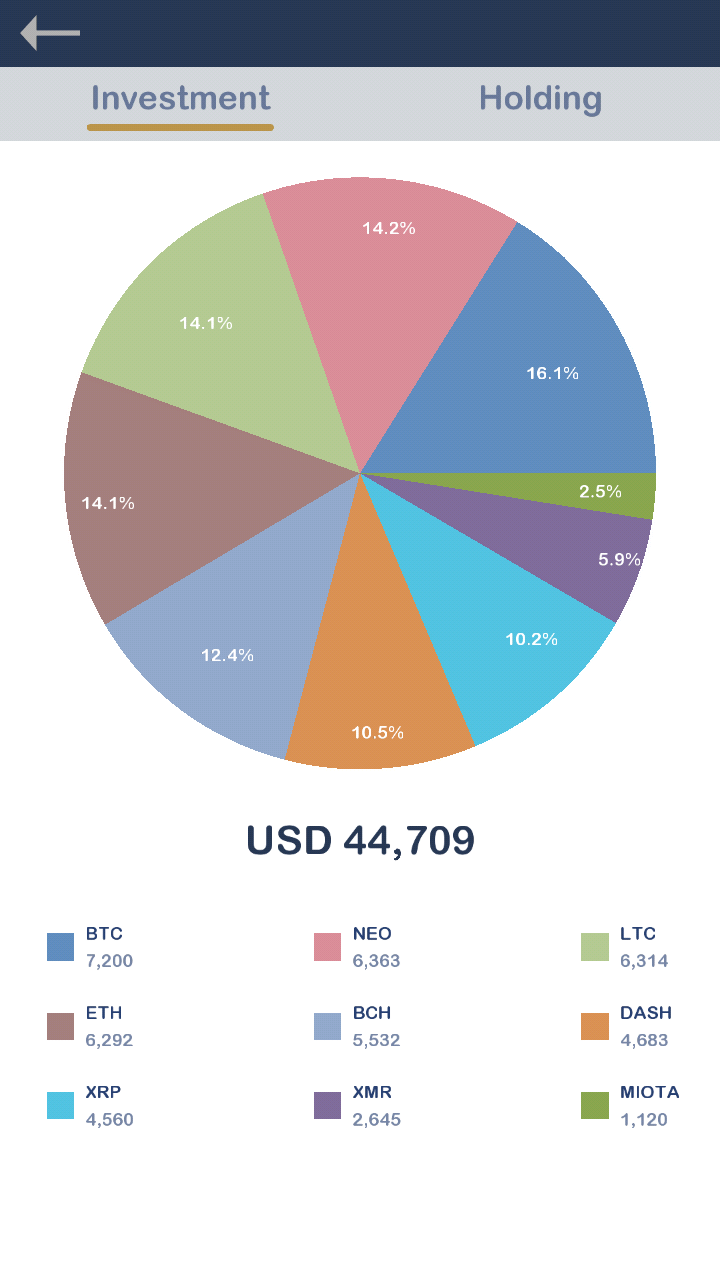Click the BTC 7,200 legend entry
Screen dimensions: 720x1280
point(104,946)
